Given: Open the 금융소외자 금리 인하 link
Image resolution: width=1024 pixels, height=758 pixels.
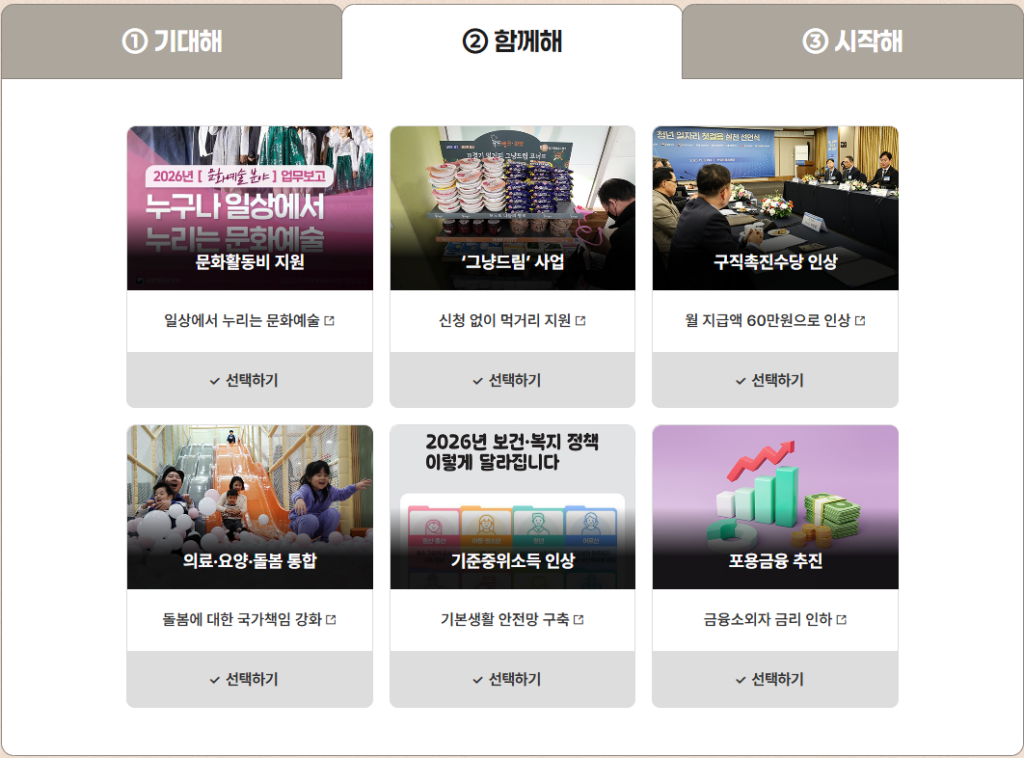Looking at the screenshot, I should [x=775, y=620].
